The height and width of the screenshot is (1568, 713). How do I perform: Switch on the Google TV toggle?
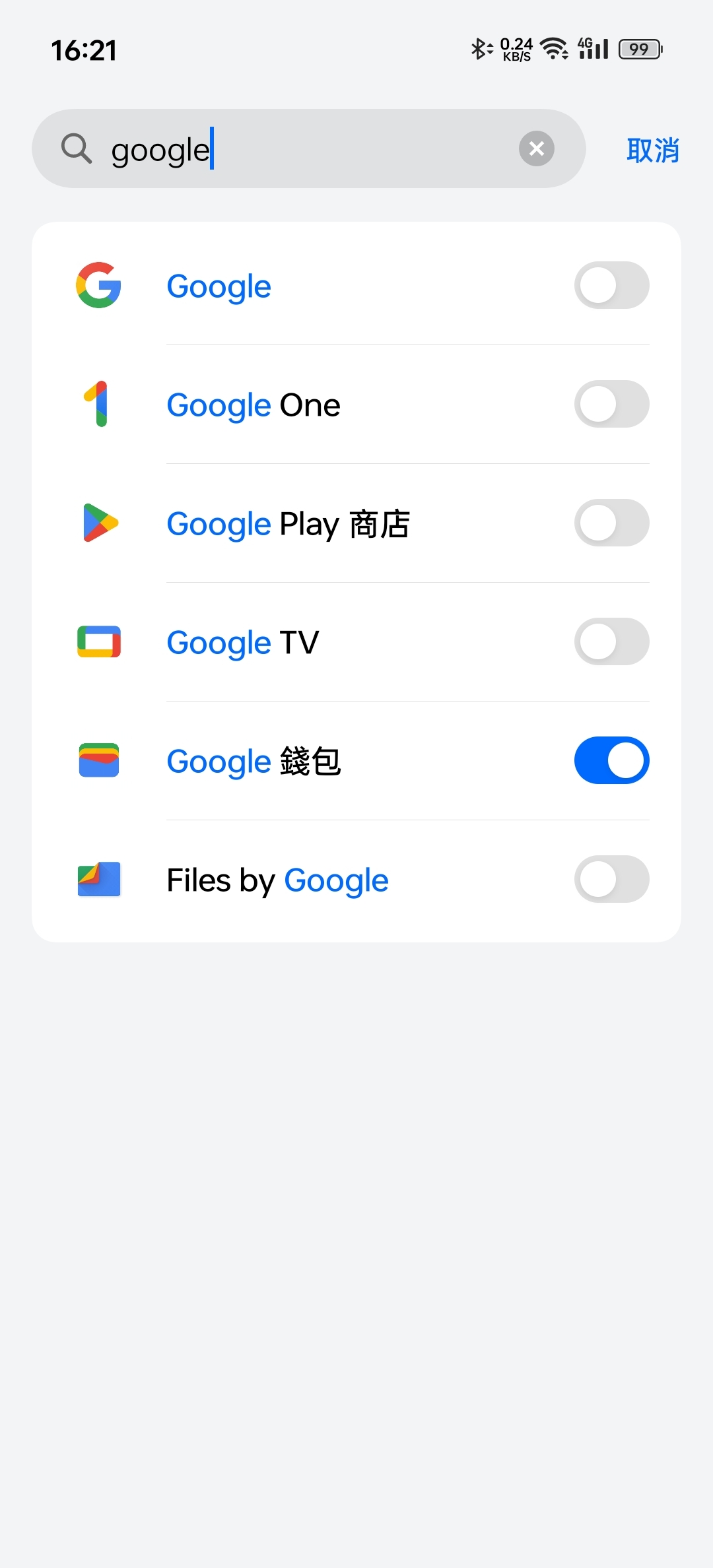(611, 641)
